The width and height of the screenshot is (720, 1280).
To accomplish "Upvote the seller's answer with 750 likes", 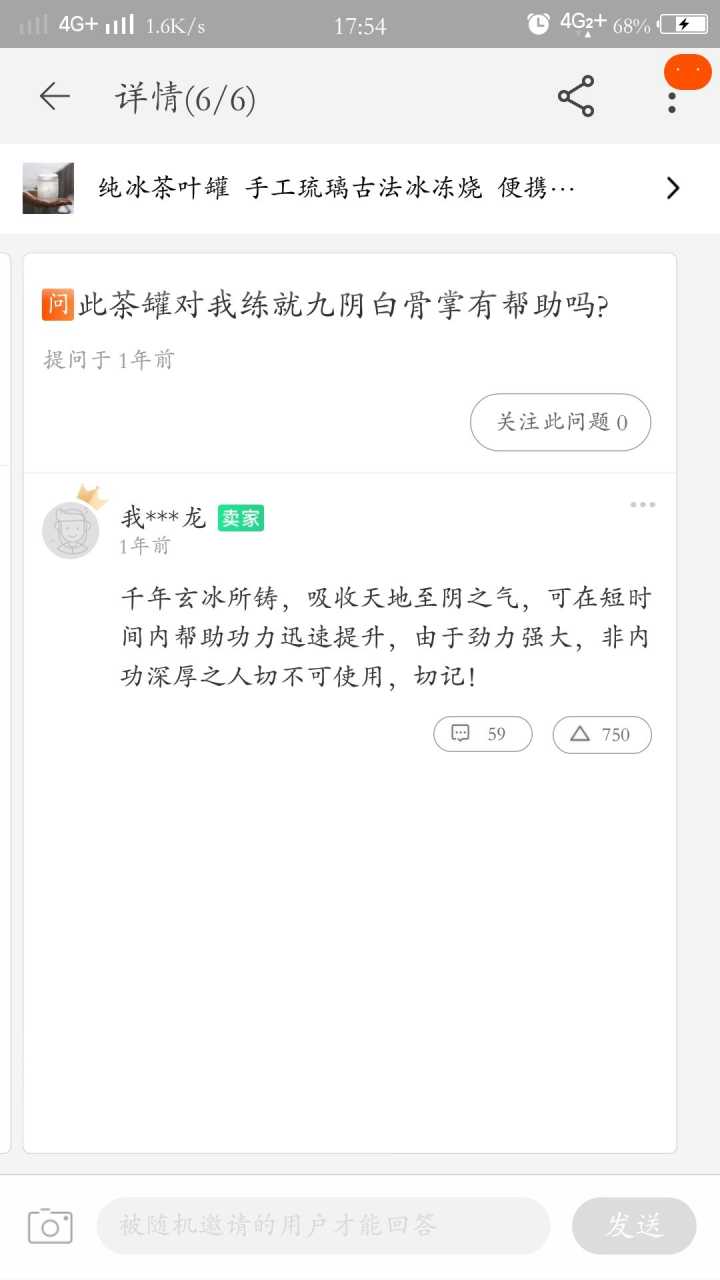I will click(x=601, y=734).
